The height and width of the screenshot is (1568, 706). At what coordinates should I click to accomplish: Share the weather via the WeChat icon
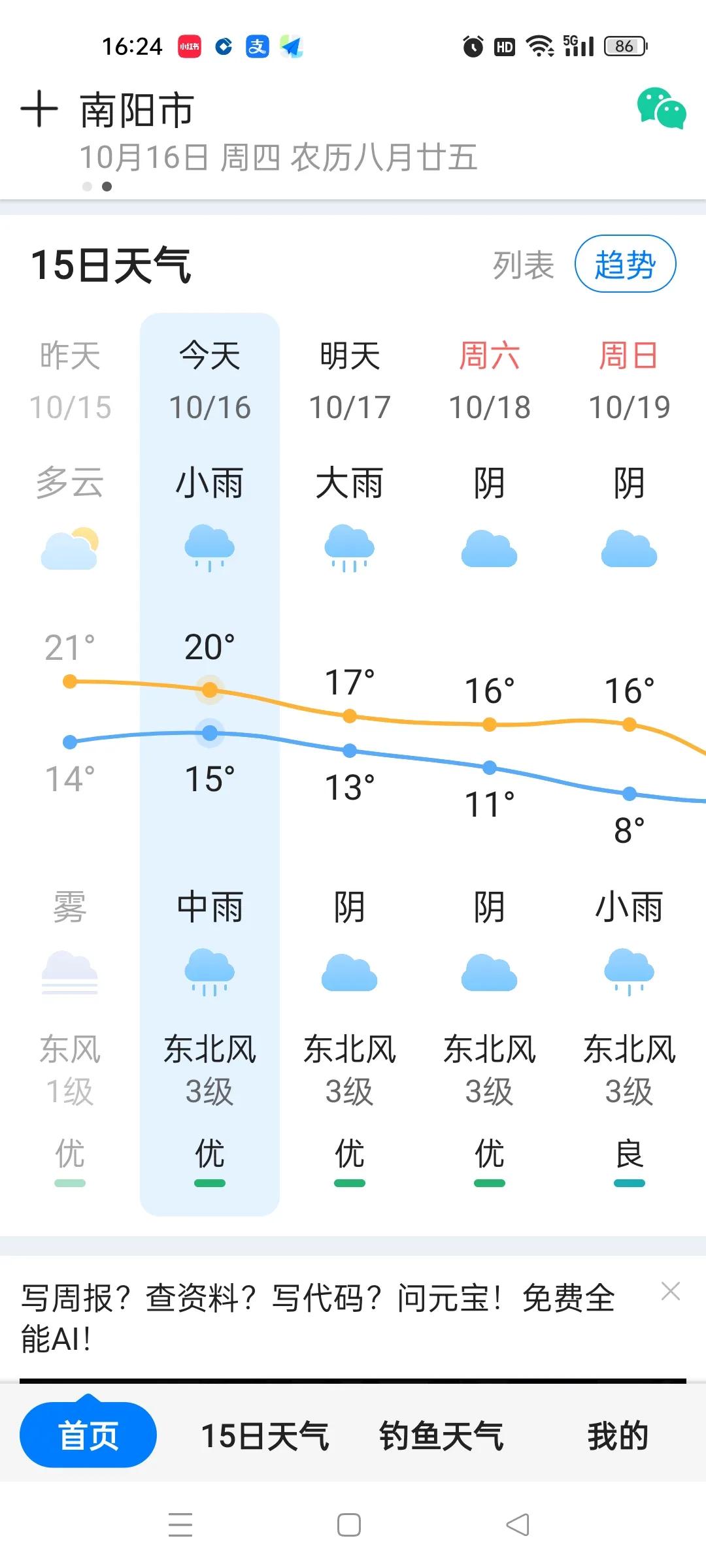coord(661,108)
